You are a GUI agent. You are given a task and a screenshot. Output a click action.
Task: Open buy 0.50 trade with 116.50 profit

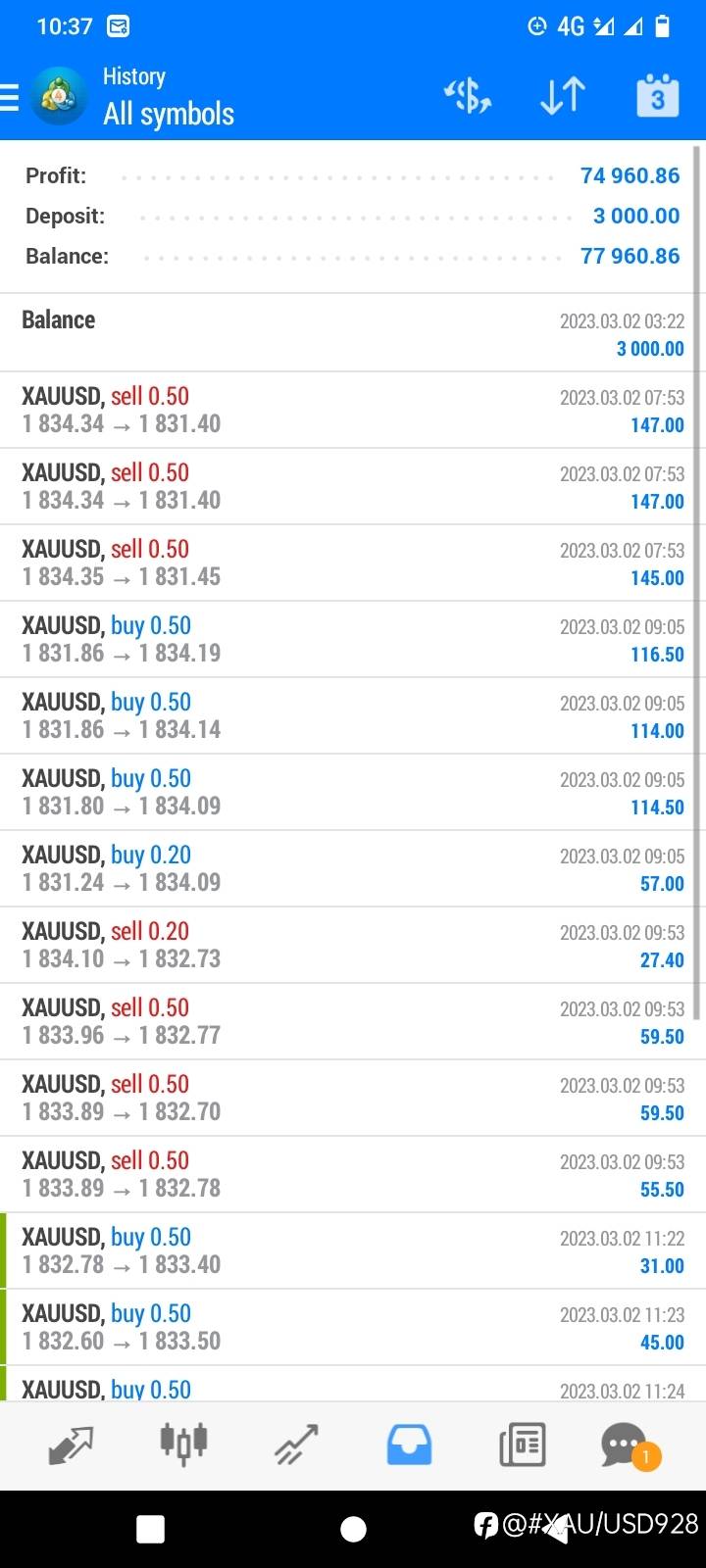[x=353, y=639]
